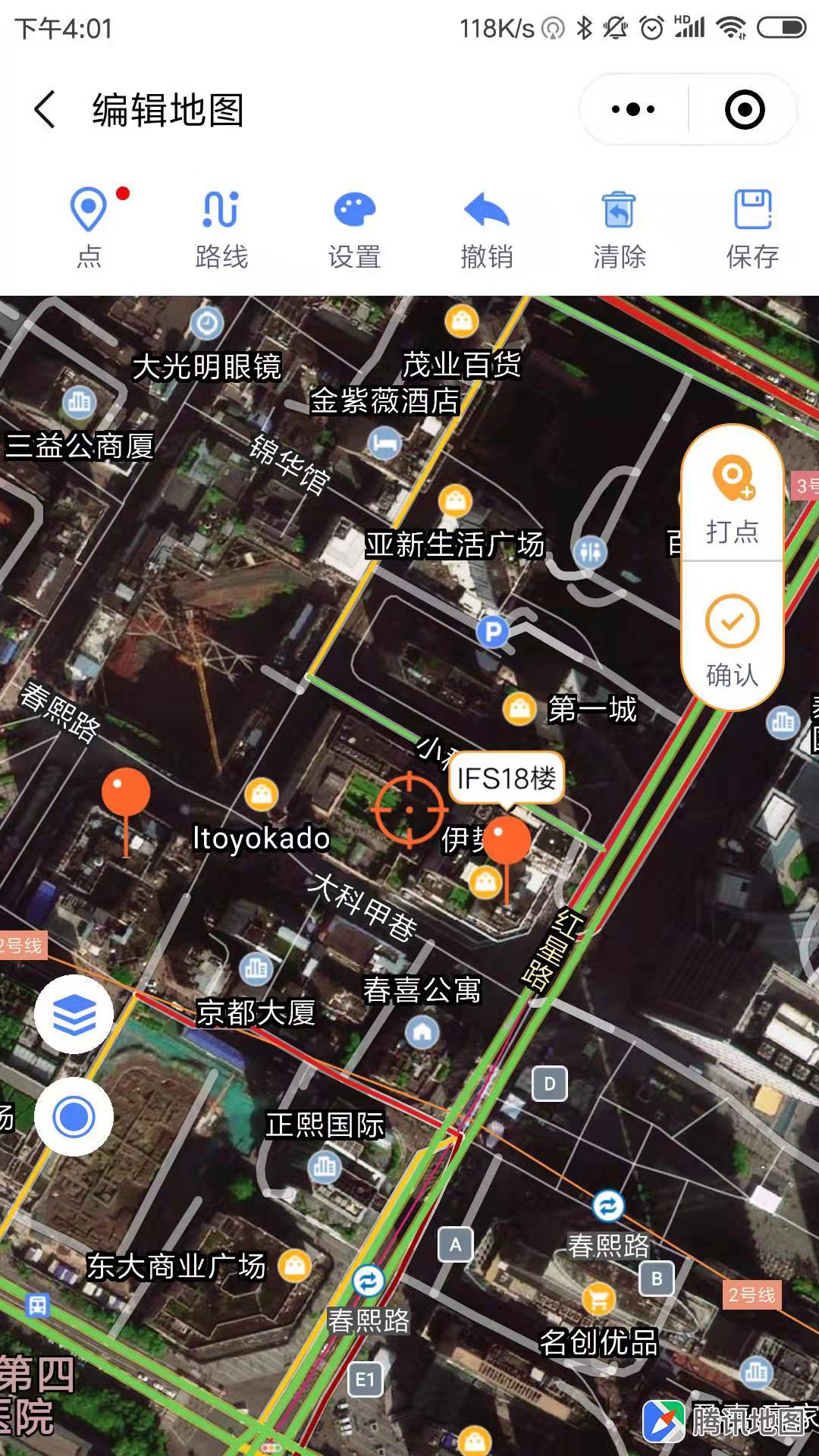Viewport: 819px width, 1456px height.
Task: Select the 点 point tool
Action: (89, 227)
